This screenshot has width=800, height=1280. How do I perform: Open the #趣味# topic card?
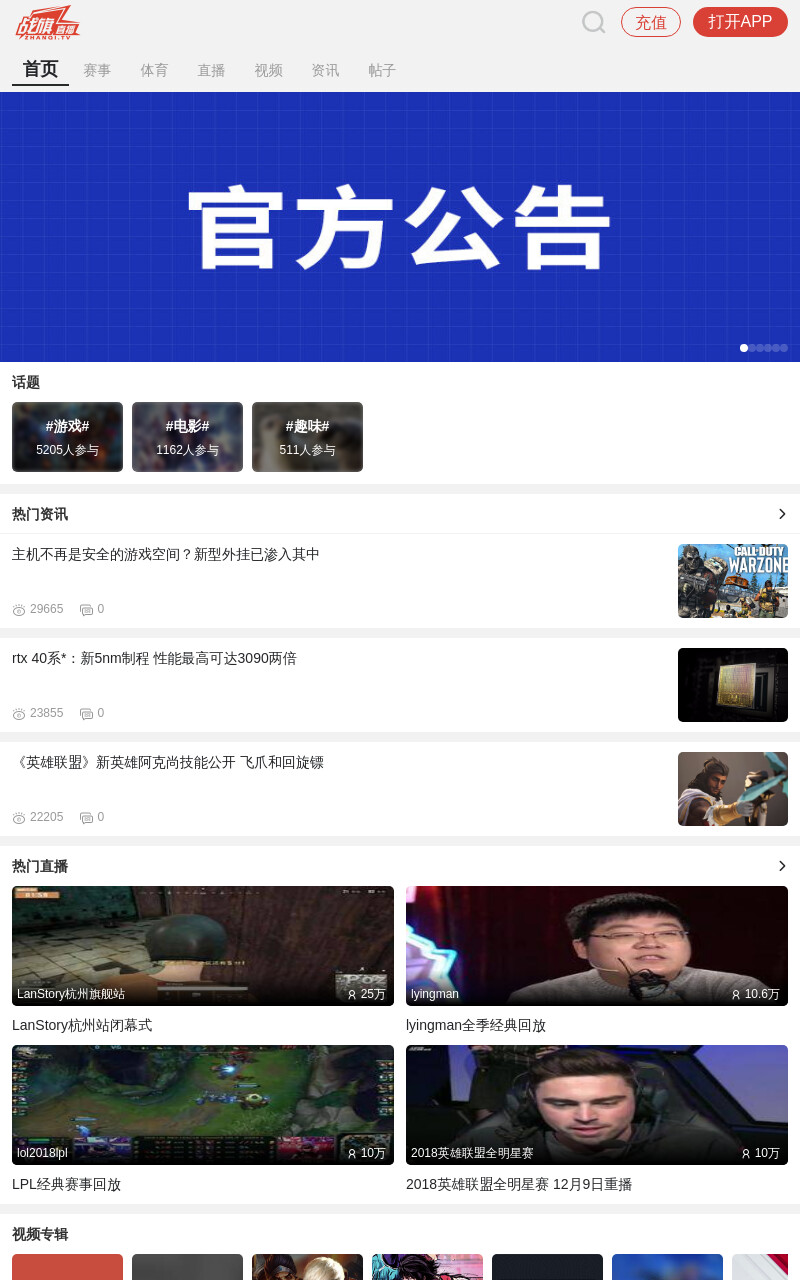tap(307, 437)
